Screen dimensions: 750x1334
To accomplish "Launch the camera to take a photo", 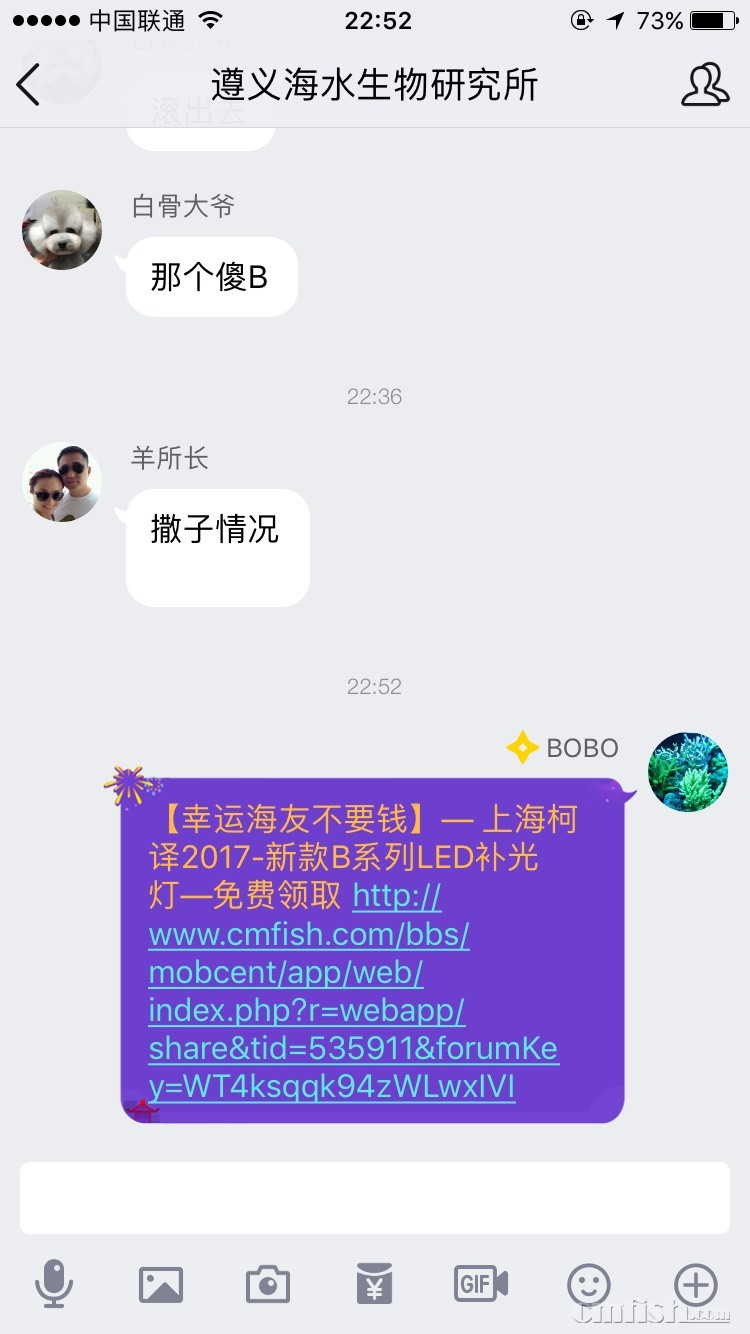I will coord(268,1284).
